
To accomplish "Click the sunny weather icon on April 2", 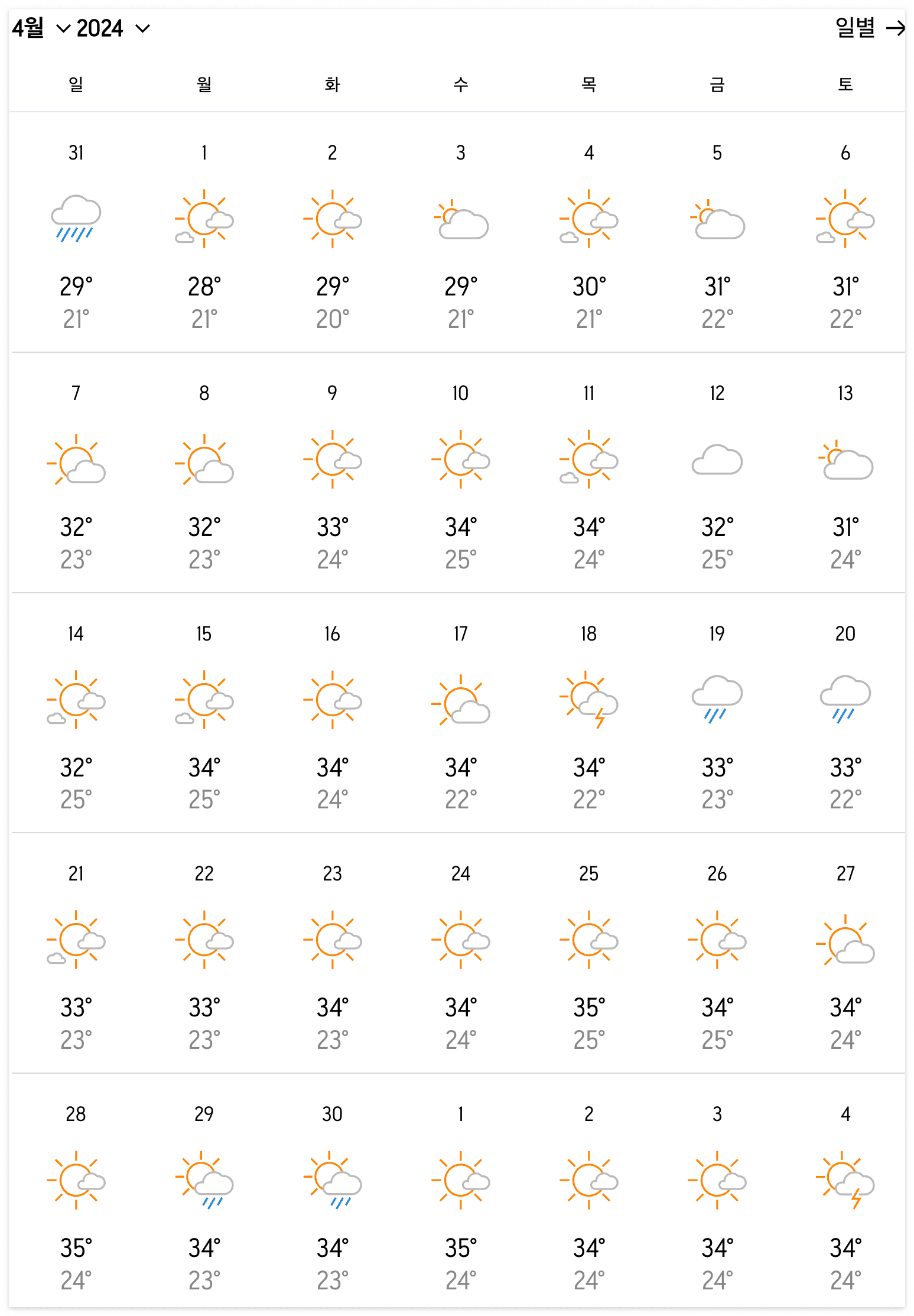I will [x=332, y=217].
